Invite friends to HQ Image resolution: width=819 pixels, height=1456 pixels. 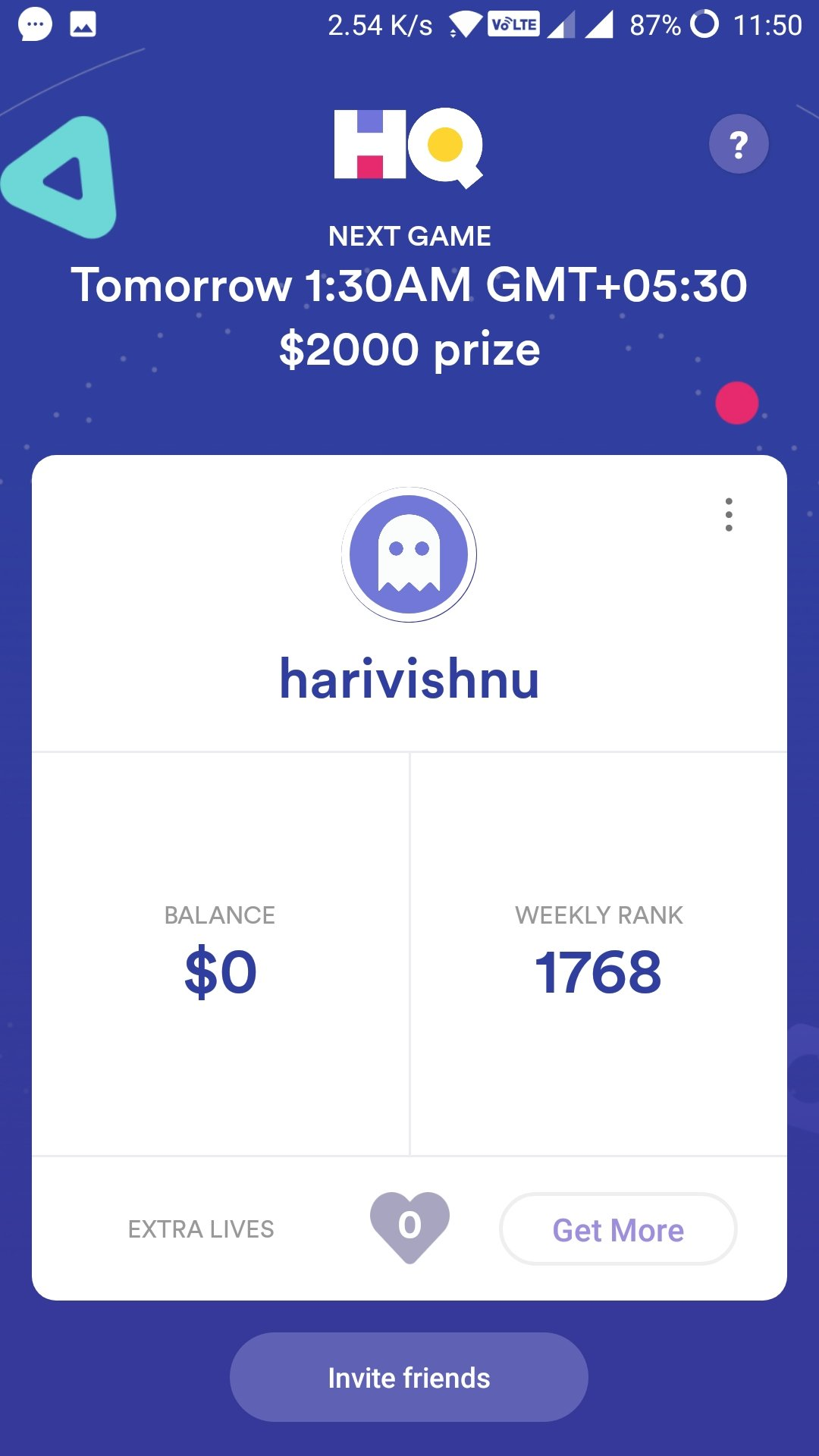tap(409, 1377)
